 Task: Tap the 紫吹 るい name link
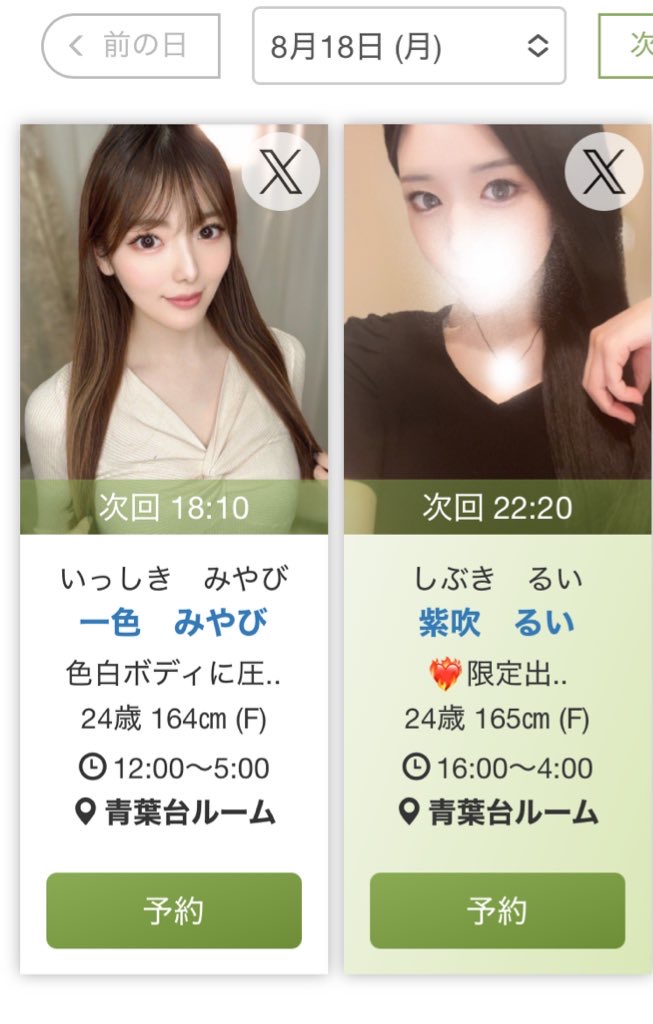click(496, 623)
